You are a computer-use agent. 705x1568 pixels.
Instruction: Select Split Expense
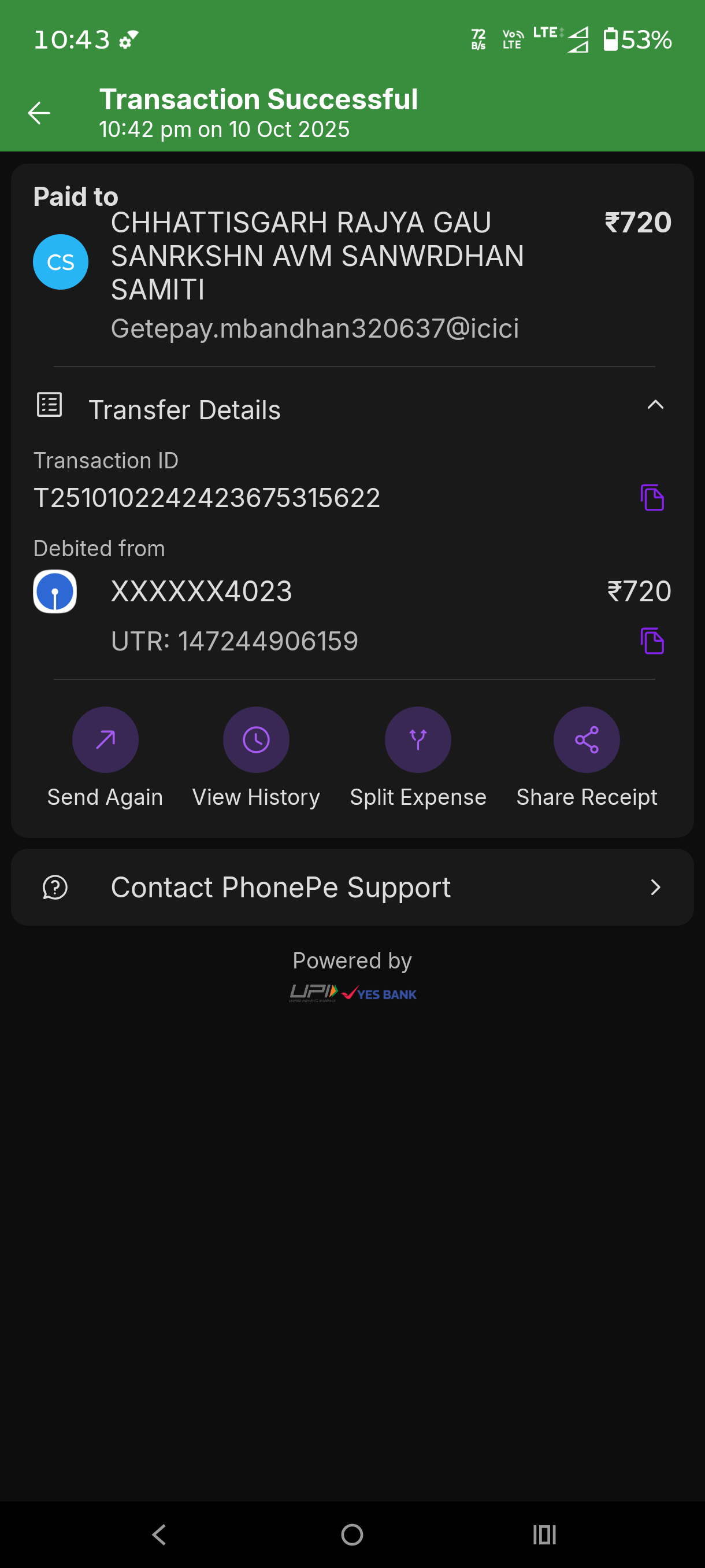pos(418,739)
